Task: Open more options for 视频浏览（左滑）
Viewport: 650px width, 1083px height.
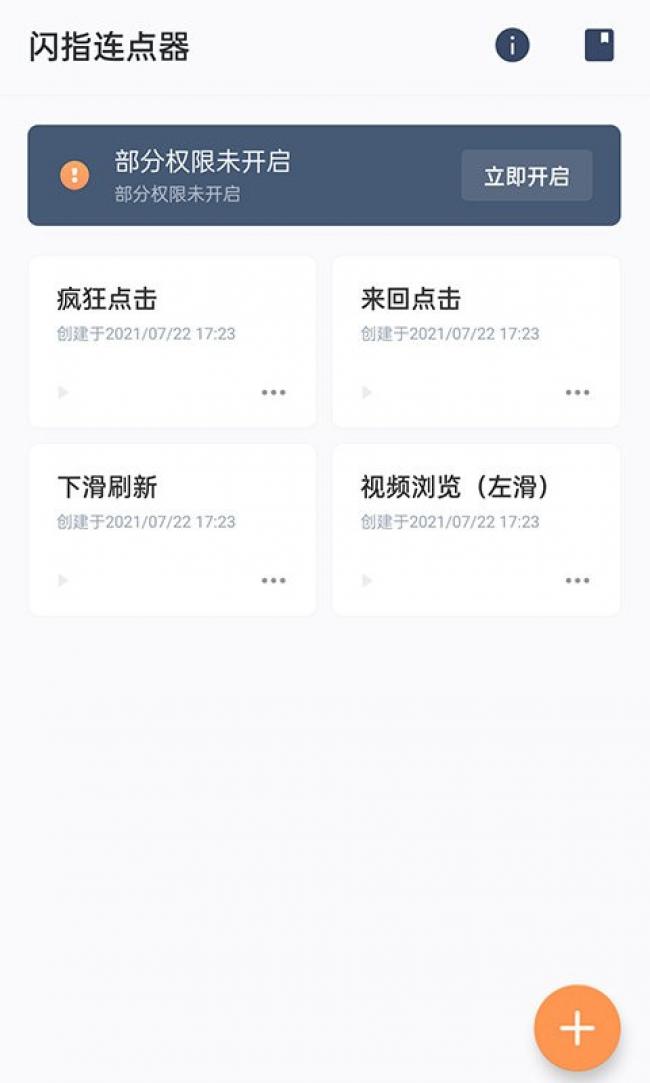Action: (x=577, y=580)
